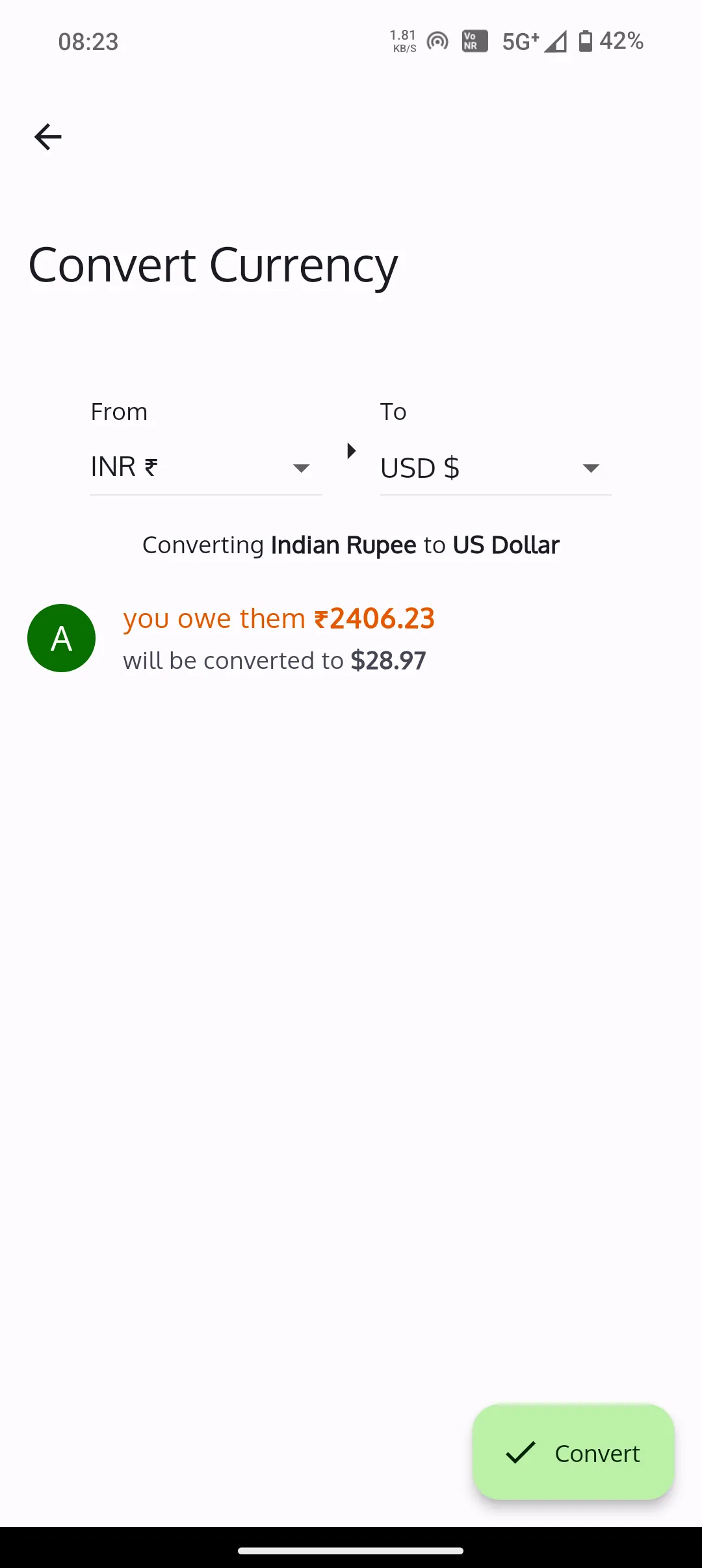Tap the converted amount $28.97
Image resolution: width=702 pixels, height=1568 pixels.
388,660
